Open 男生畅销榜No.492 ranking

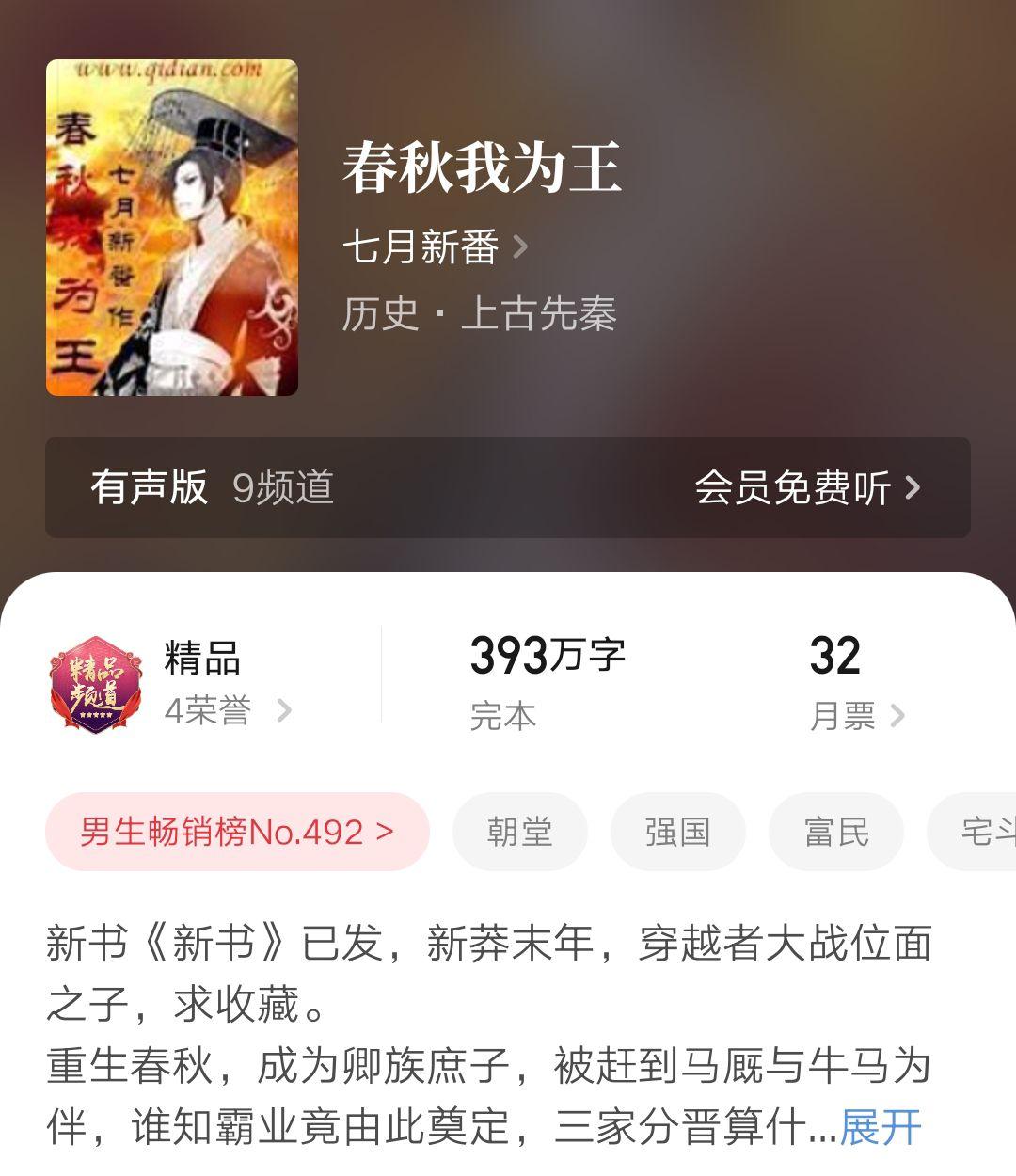coord(237,832)
